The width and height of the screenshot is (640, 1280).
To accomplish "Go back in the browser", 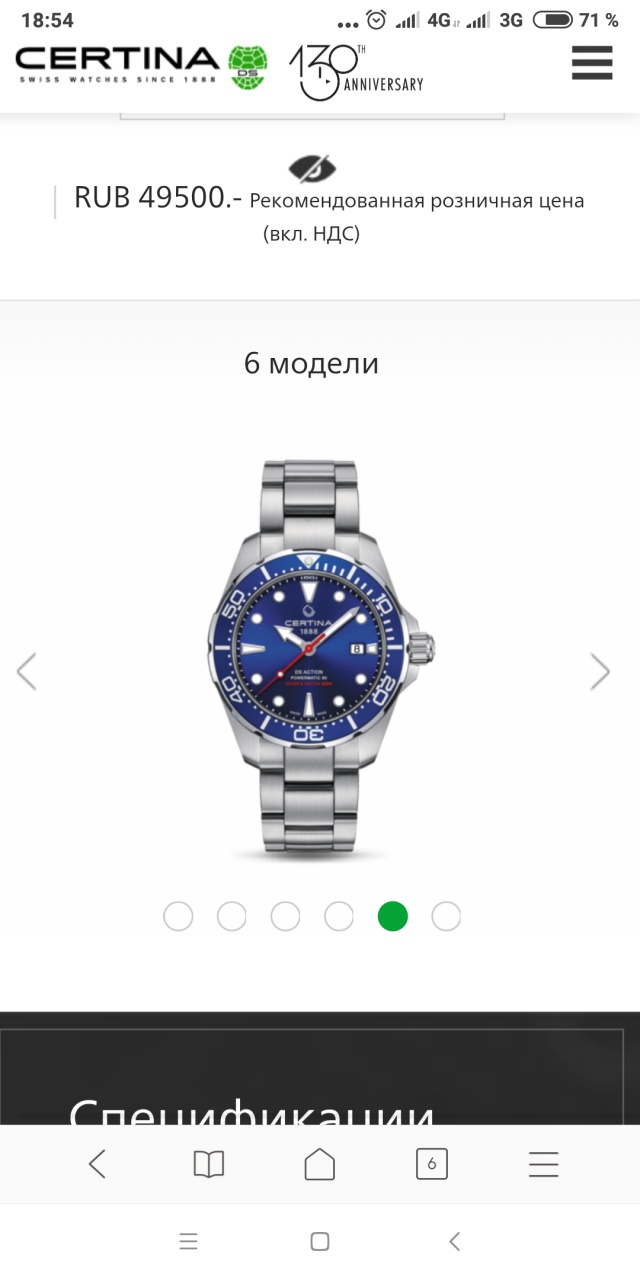I will tap(97, 1163).
